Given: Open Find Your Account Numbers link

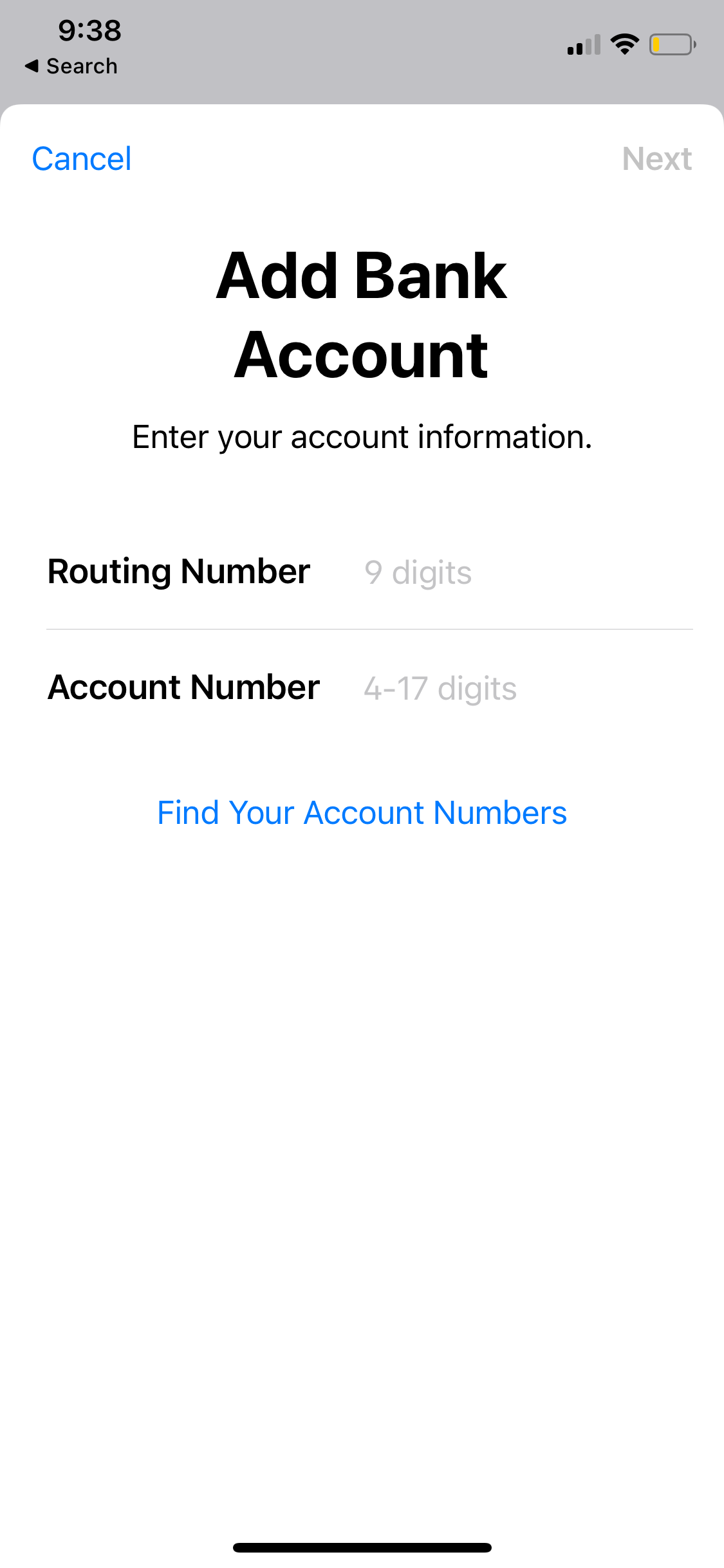Looking at the screenshot, I should click(362, 812).
